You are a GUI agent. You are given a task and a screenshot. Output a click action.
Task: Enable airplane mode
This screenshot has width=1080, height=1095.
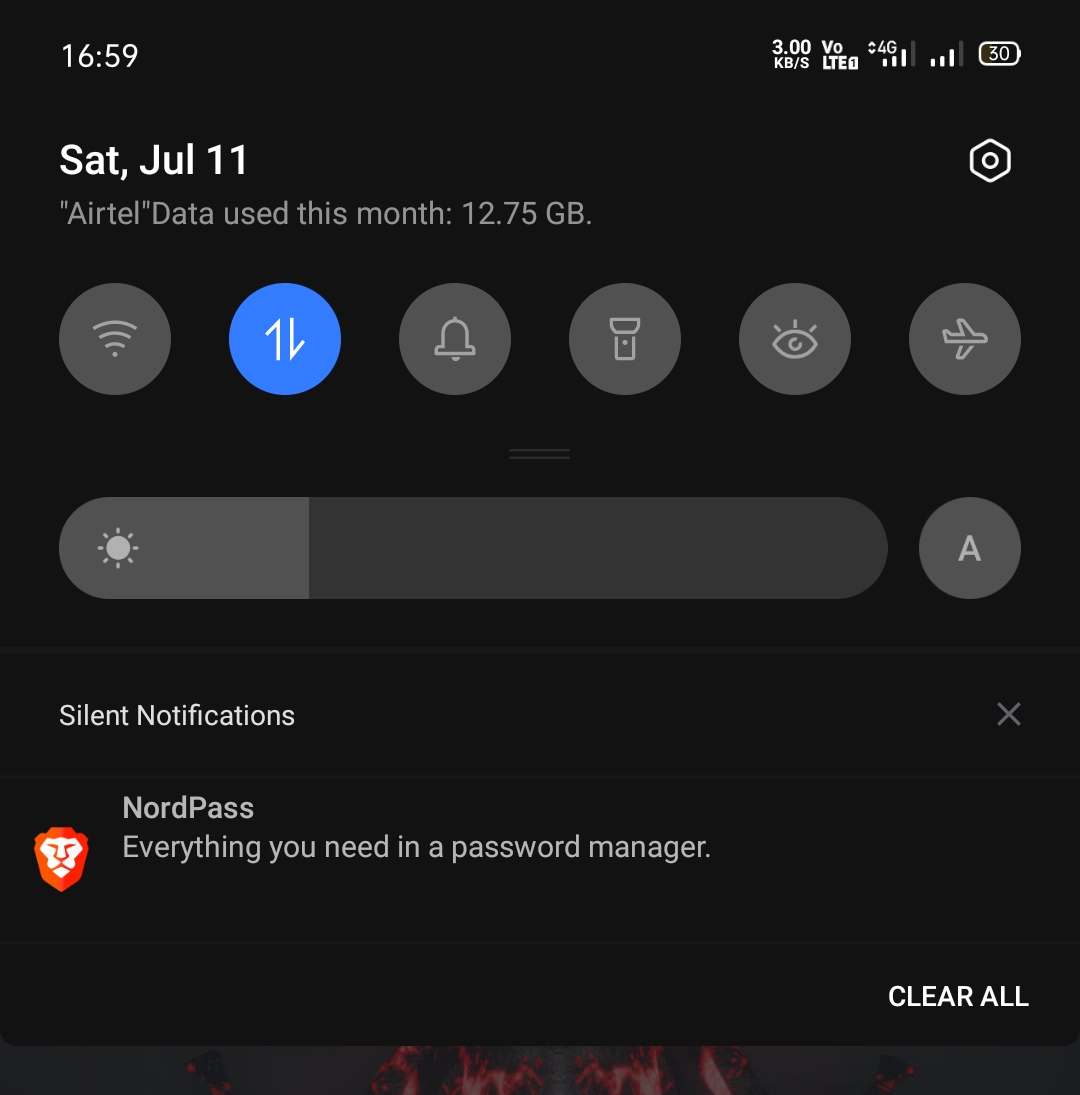point(965,339)
